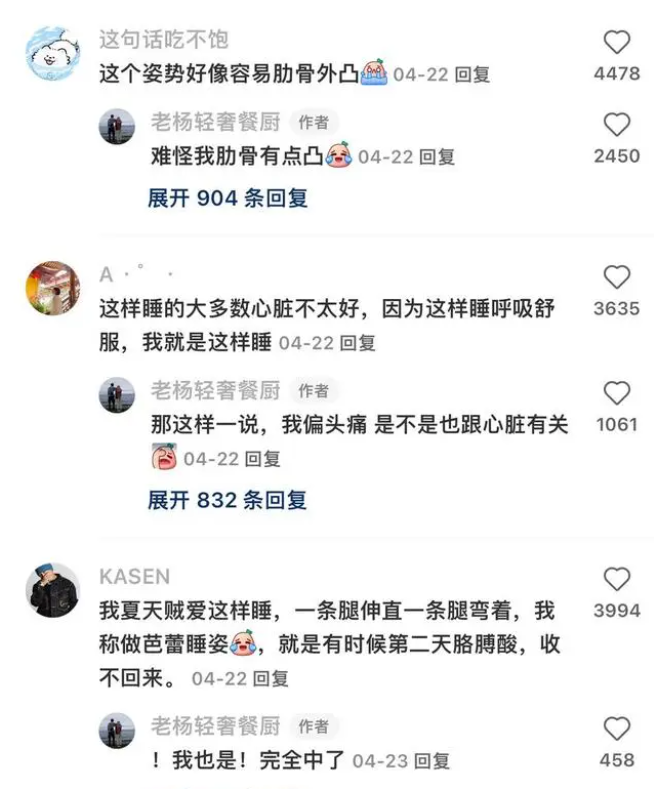
Task: Reply to 这句话吃不饱's comment
Action: [471, 74]
